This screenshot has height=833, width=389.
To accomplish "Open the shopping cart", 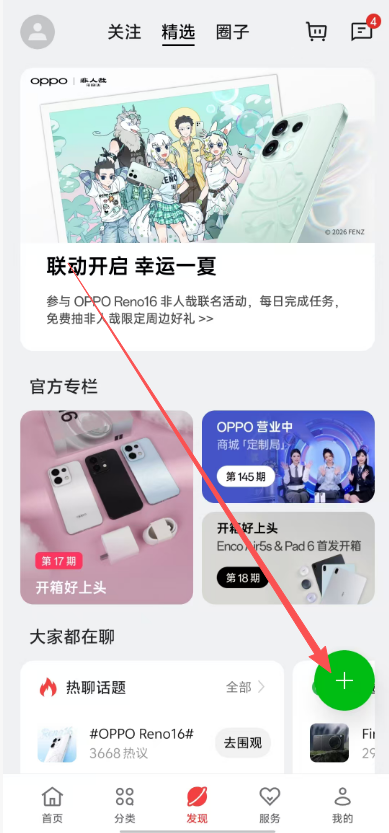I will point(316,31).
